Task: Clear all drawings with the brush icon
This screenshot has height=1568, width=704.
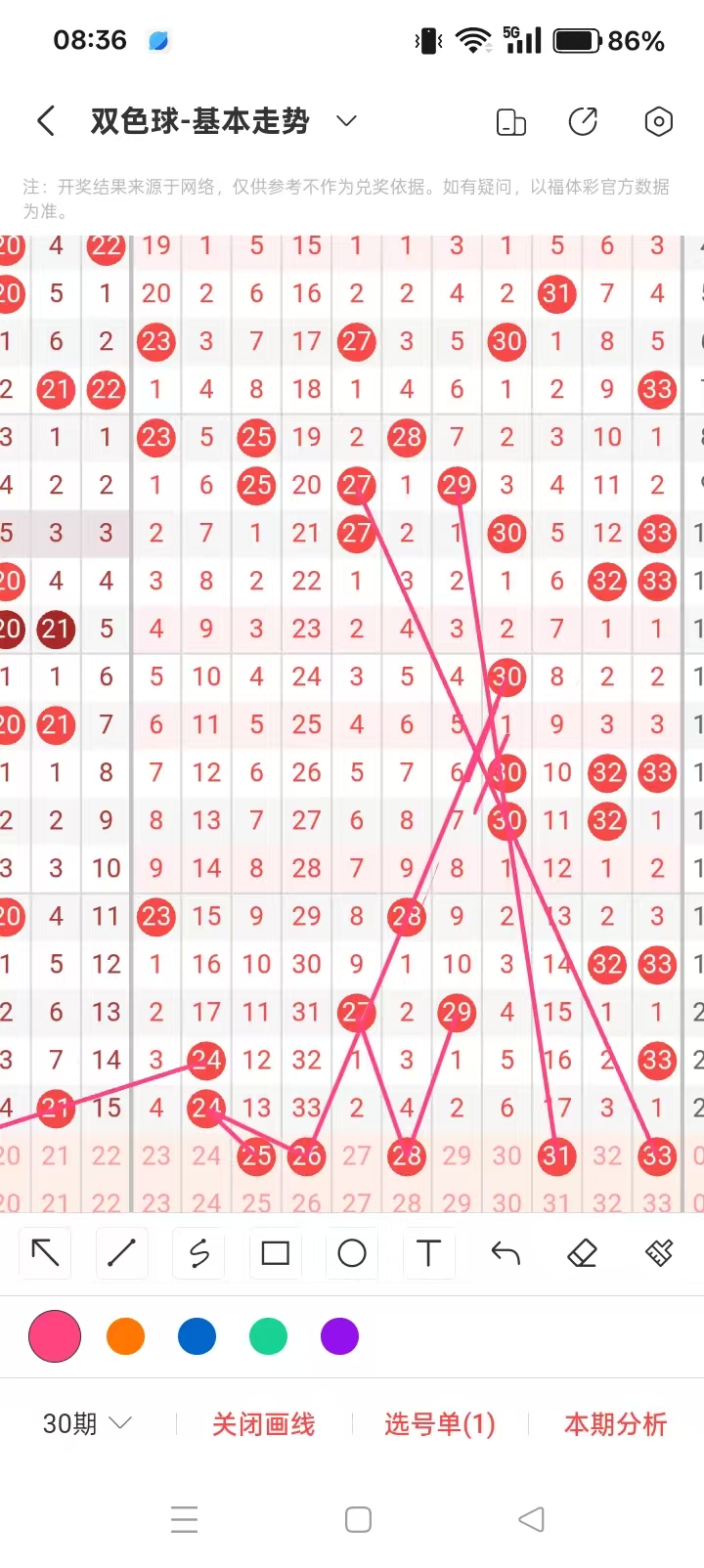Action: point(659,1252)
